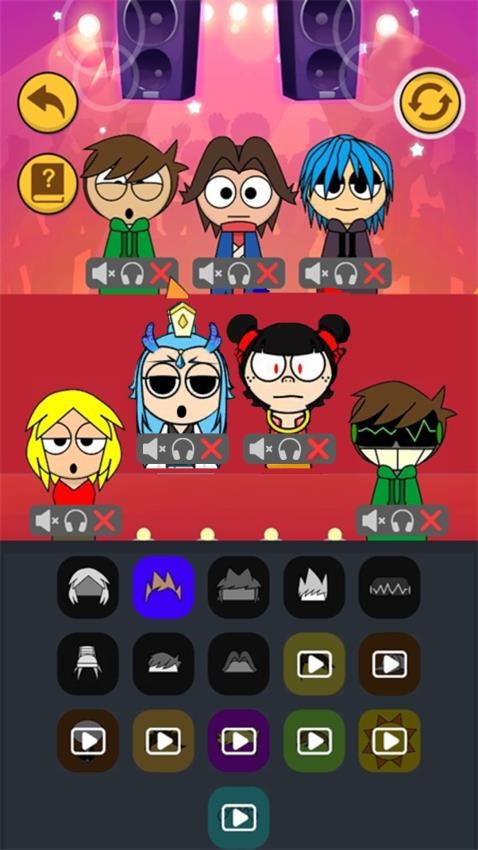This screenshot has width=478, height=850.
Task: Tap the yellow back arrow button
Action: pyautogui.click(x=48, y=102)
